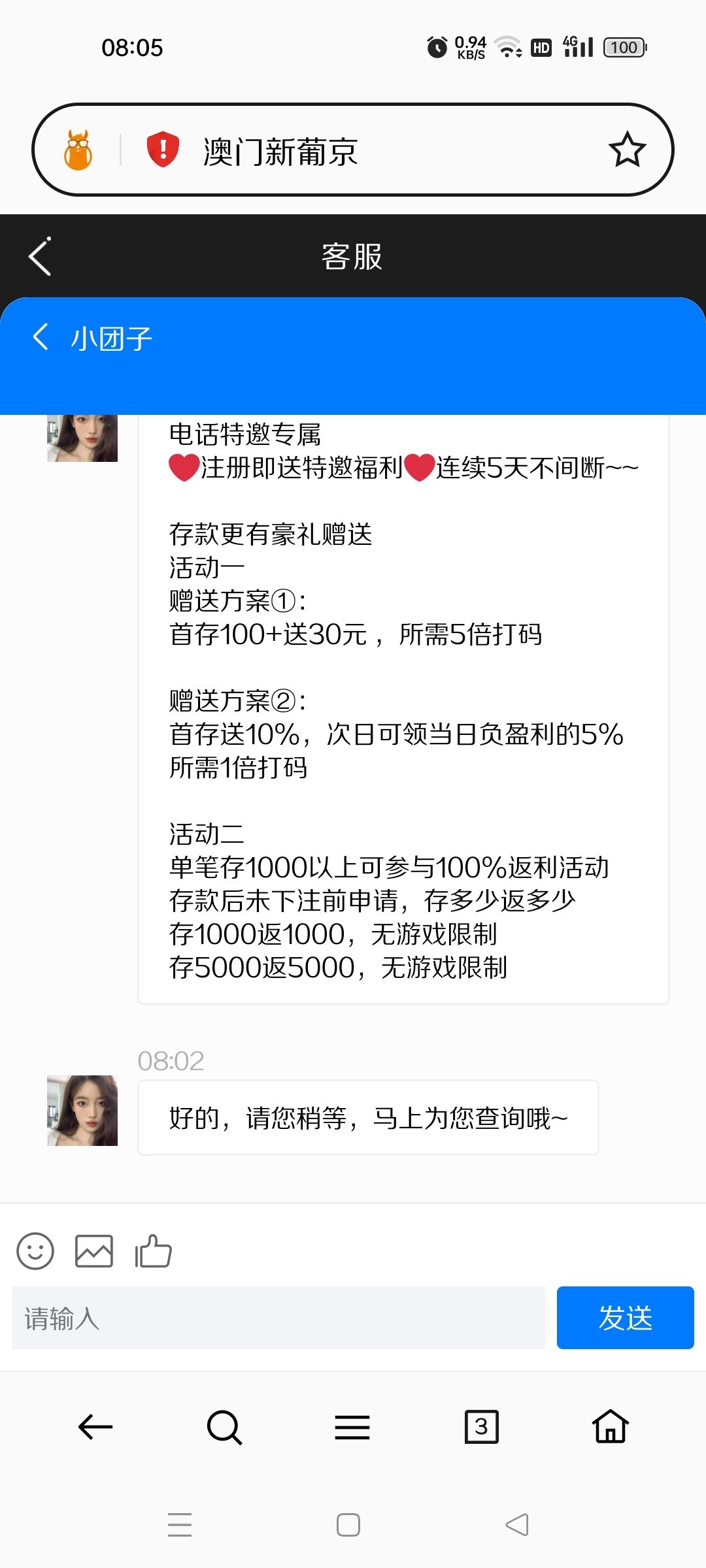Viewport: 706px width, 1568px height.
Task: Open the browser menu
Action: point(352,1427)
